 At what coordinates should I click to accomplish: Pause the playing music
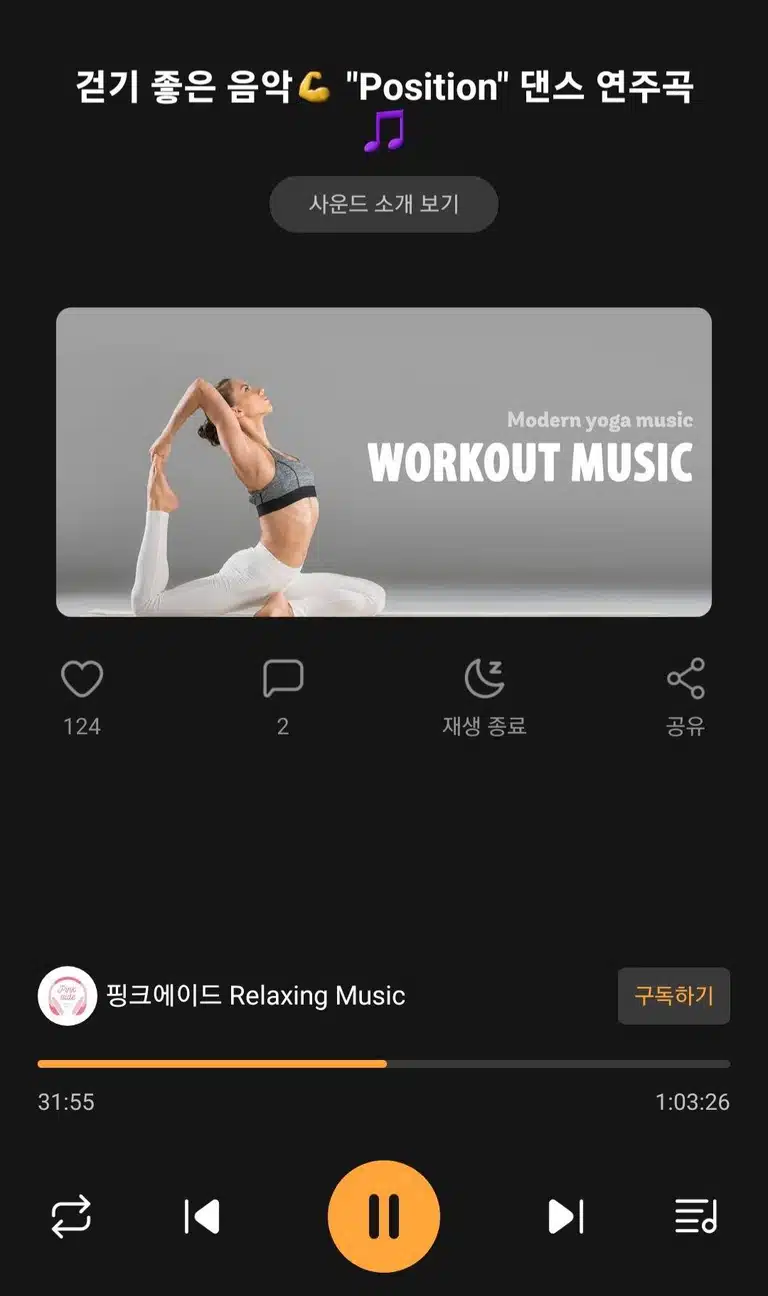tap(384, 1216)
